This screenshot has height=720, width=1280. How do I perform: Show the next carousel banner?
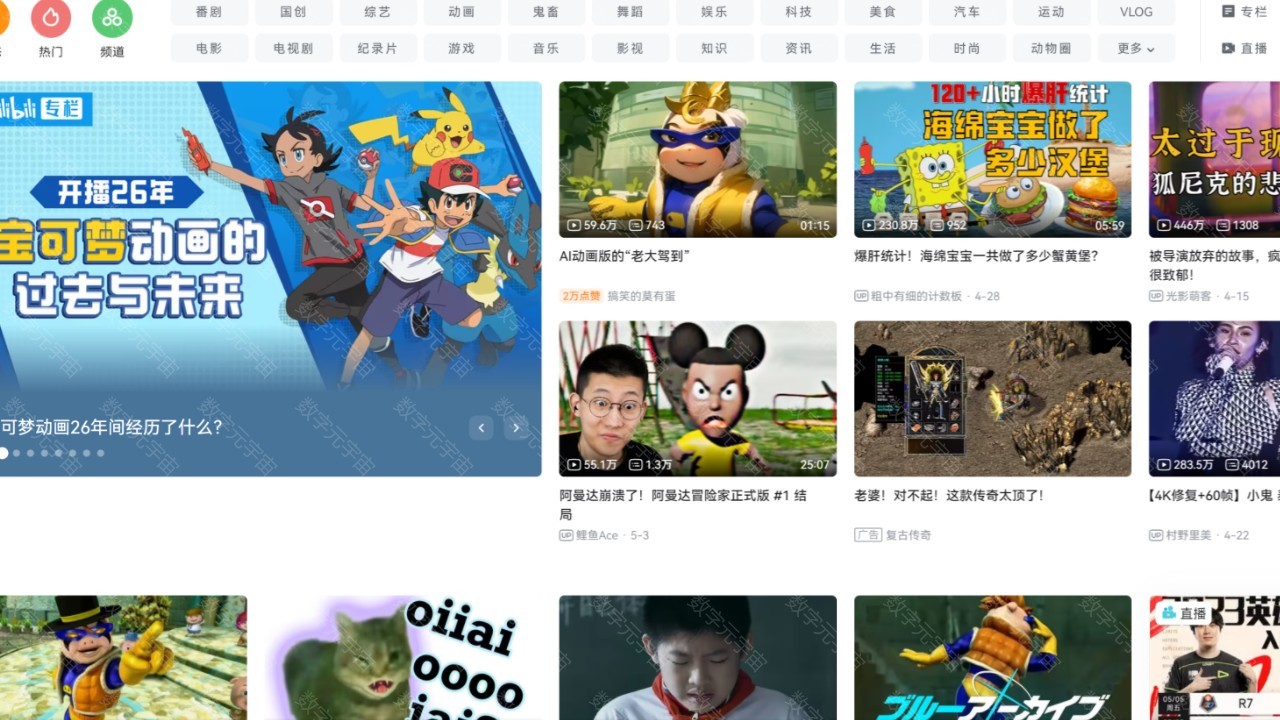(x=516, y=428)
